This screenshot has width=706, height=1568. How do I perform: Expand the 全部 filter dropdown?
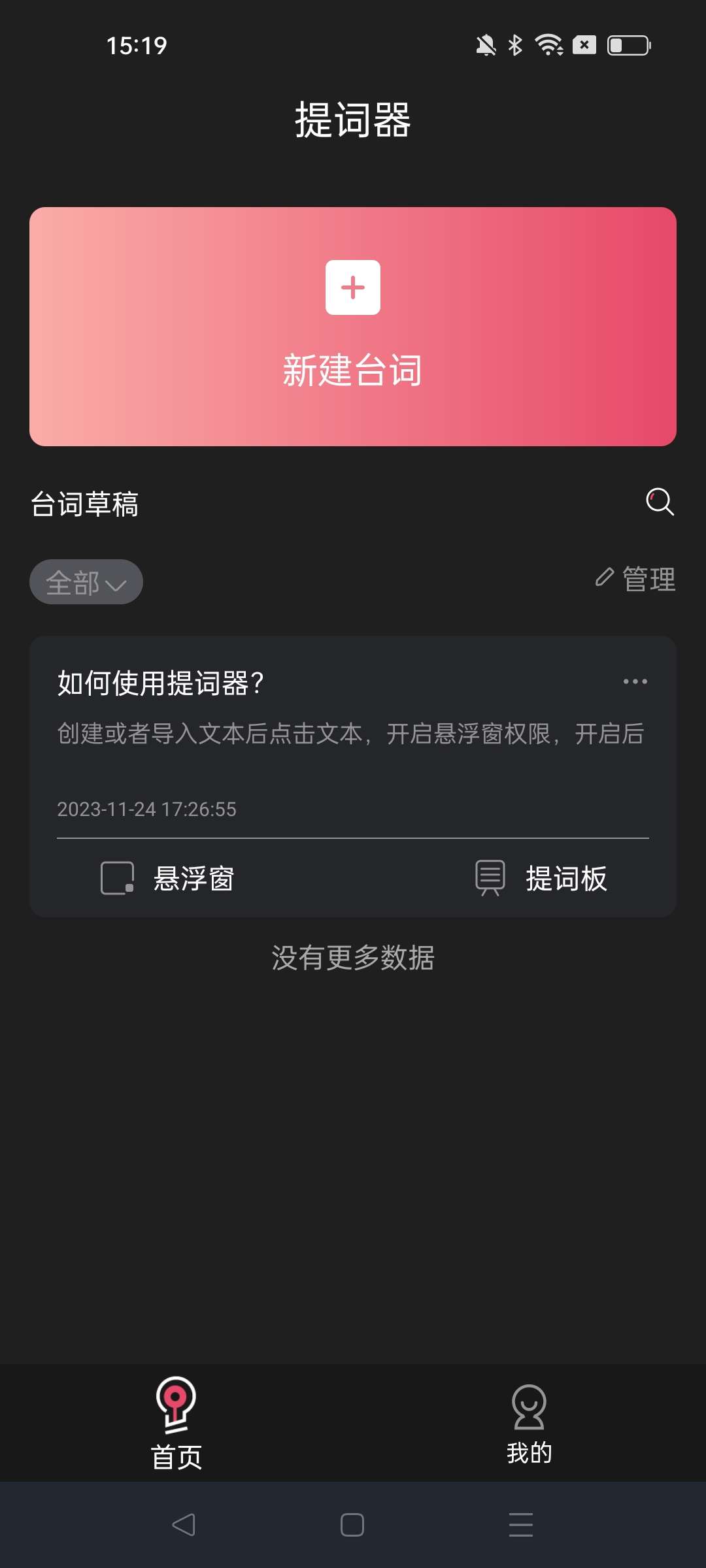coord(86,582)
